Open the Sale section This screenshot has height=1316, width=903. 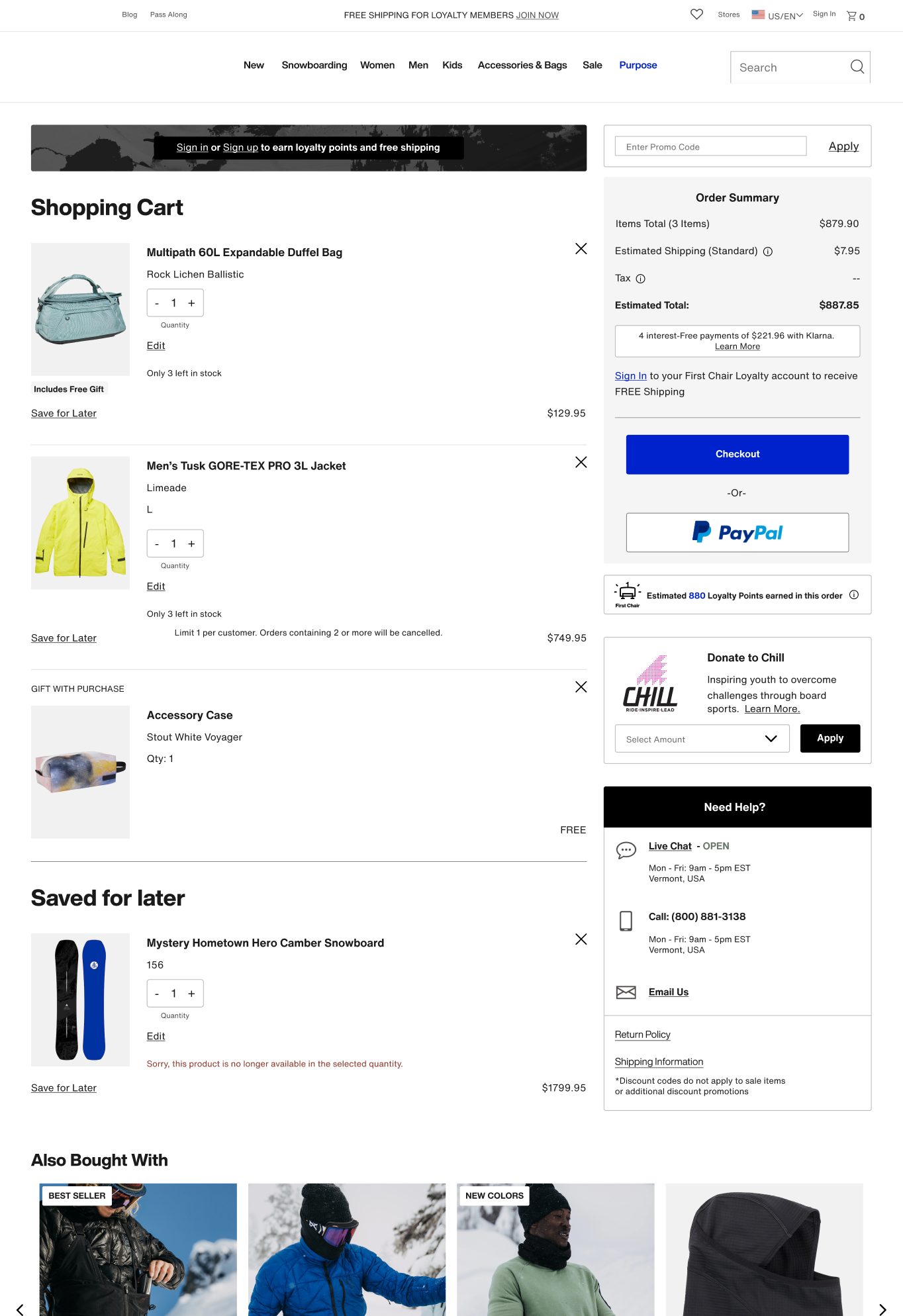[592, 65]
